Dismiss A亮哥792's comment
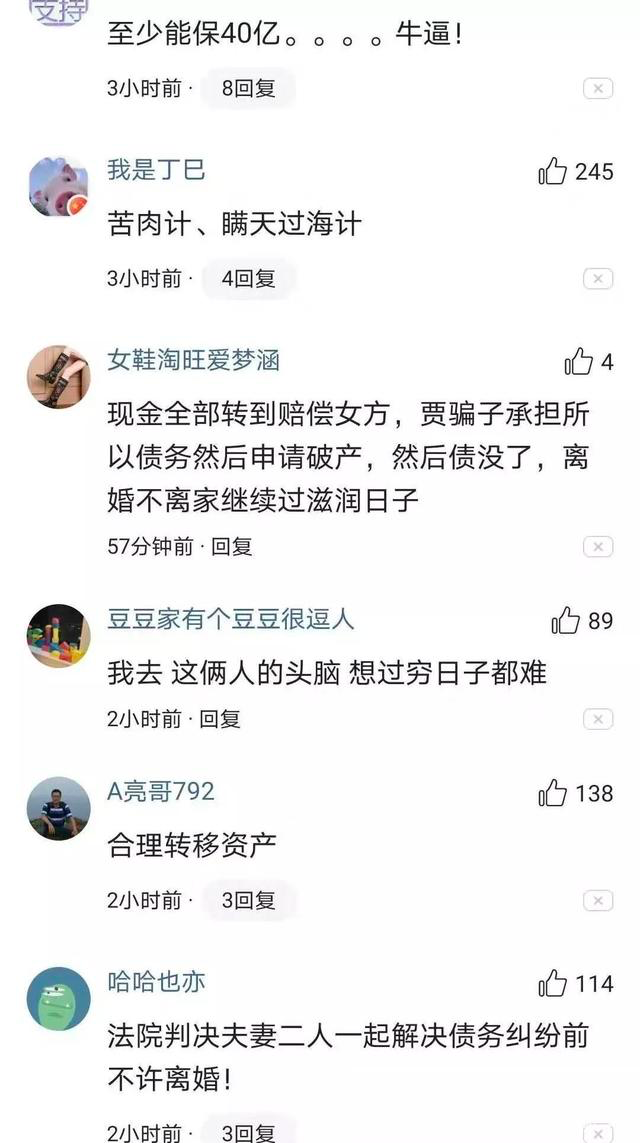Image resolution: width=640 pixels, height=1143 pixels. 597,900
